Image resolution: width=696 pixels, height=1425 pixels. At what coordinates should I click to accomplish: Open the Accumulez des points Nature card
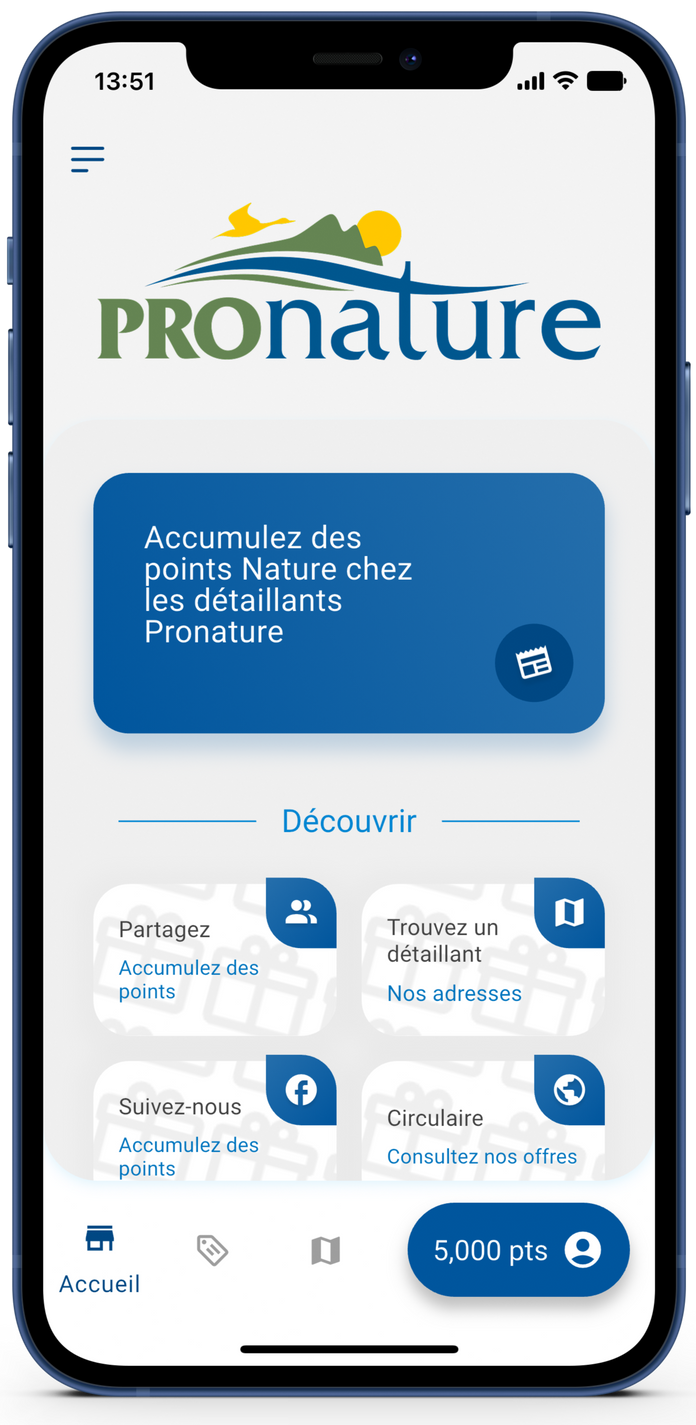(300, 600)
